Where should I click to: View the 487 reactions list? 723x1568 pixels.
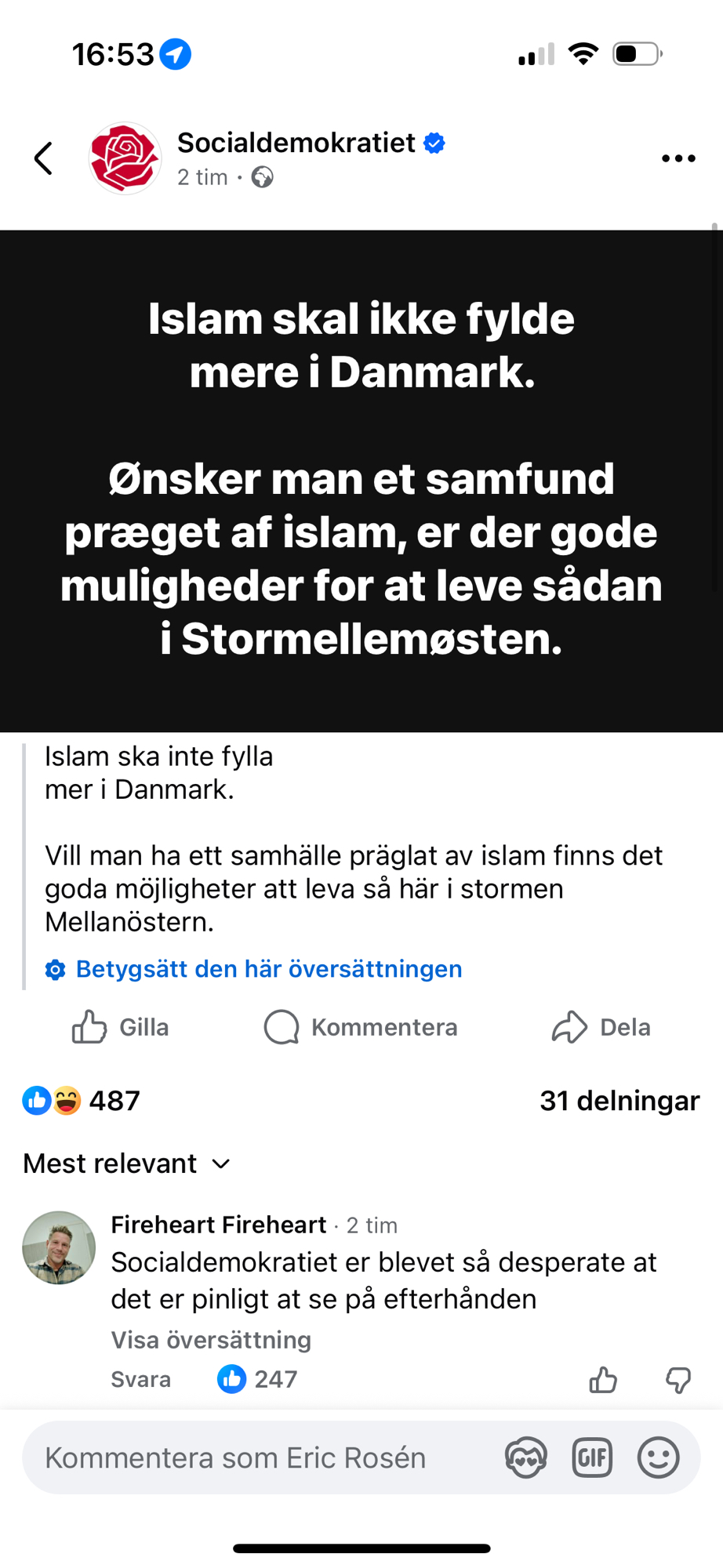[x=82, y=1101]
